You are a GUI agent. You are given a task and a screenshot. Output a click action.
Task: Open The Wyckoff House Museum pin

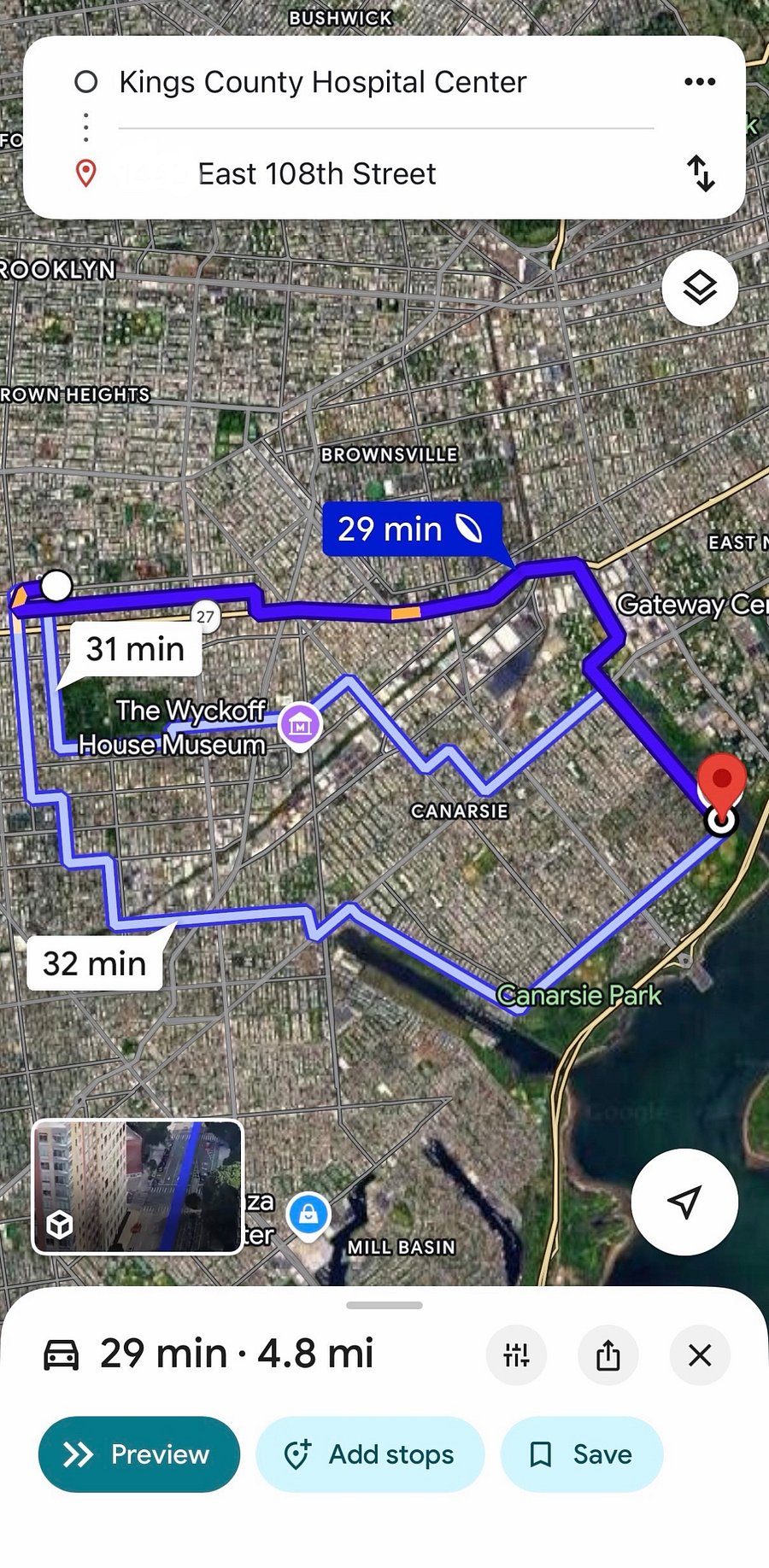301,726
